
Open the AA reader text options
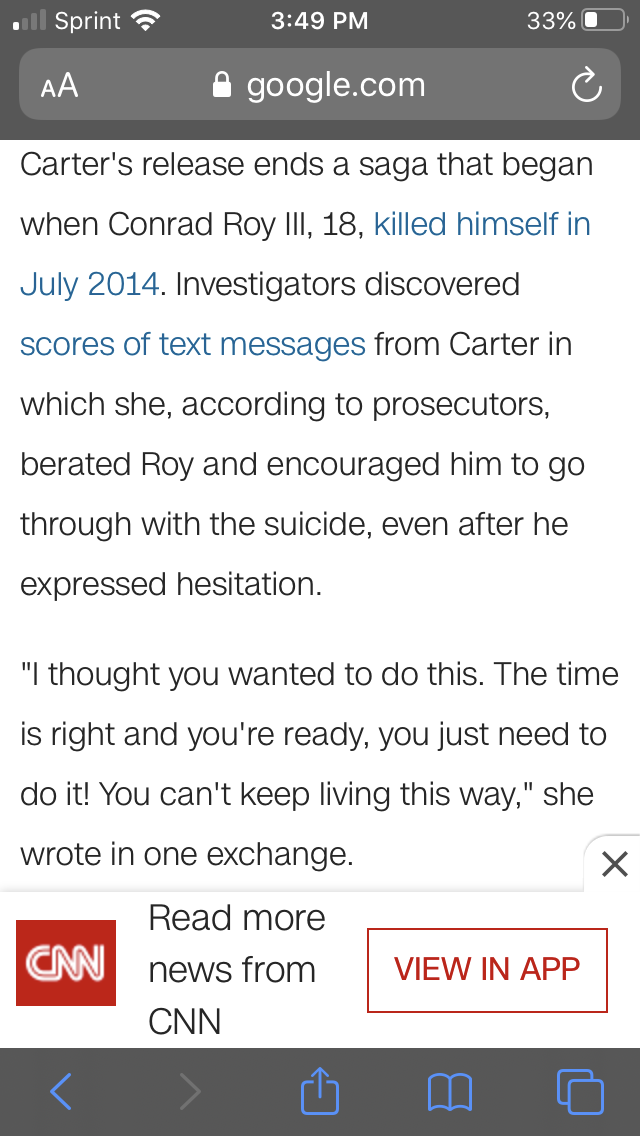[59, 86]
